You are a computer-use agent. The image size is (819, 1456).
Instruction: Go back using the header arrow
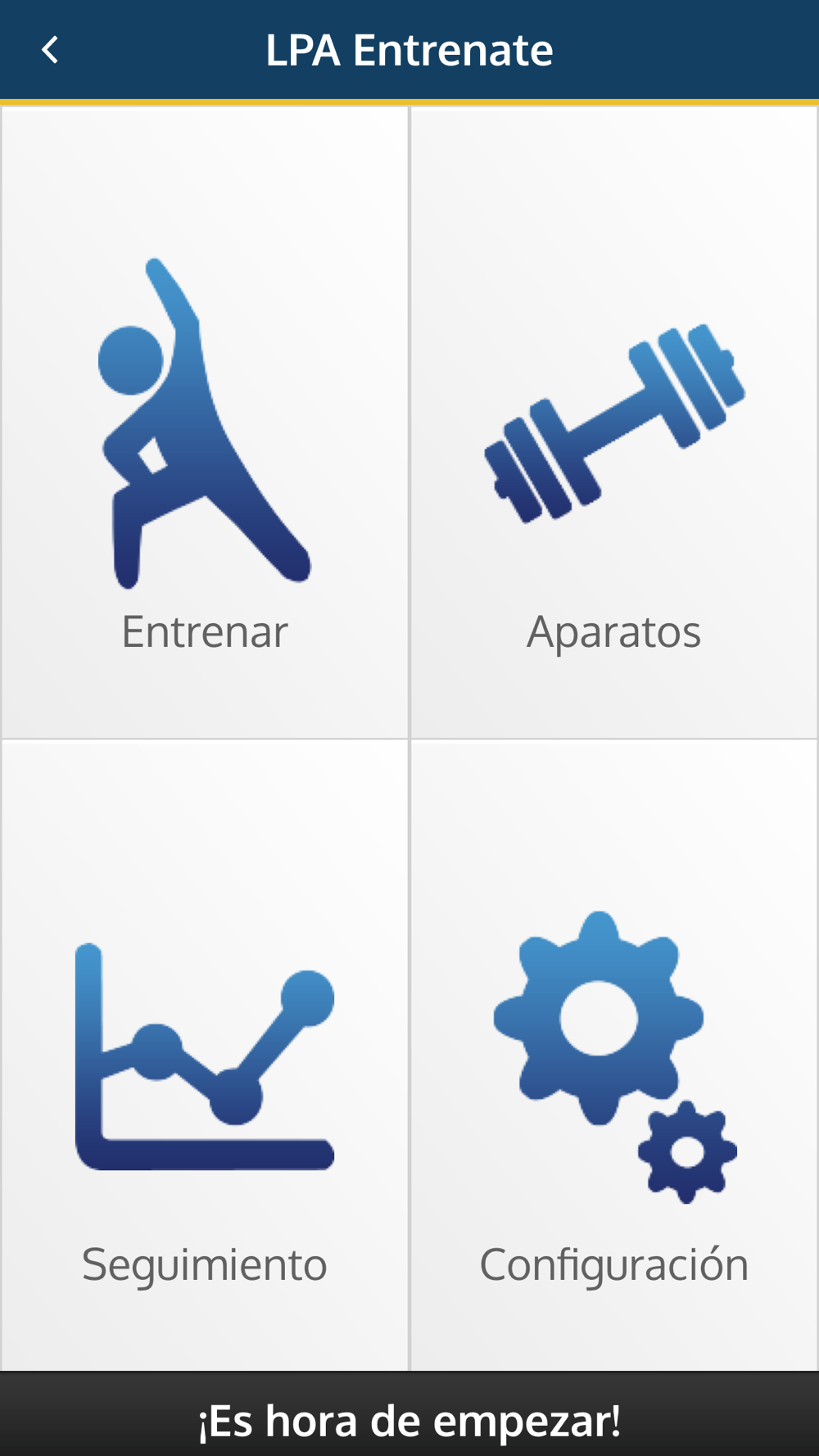tap(50, 50)
